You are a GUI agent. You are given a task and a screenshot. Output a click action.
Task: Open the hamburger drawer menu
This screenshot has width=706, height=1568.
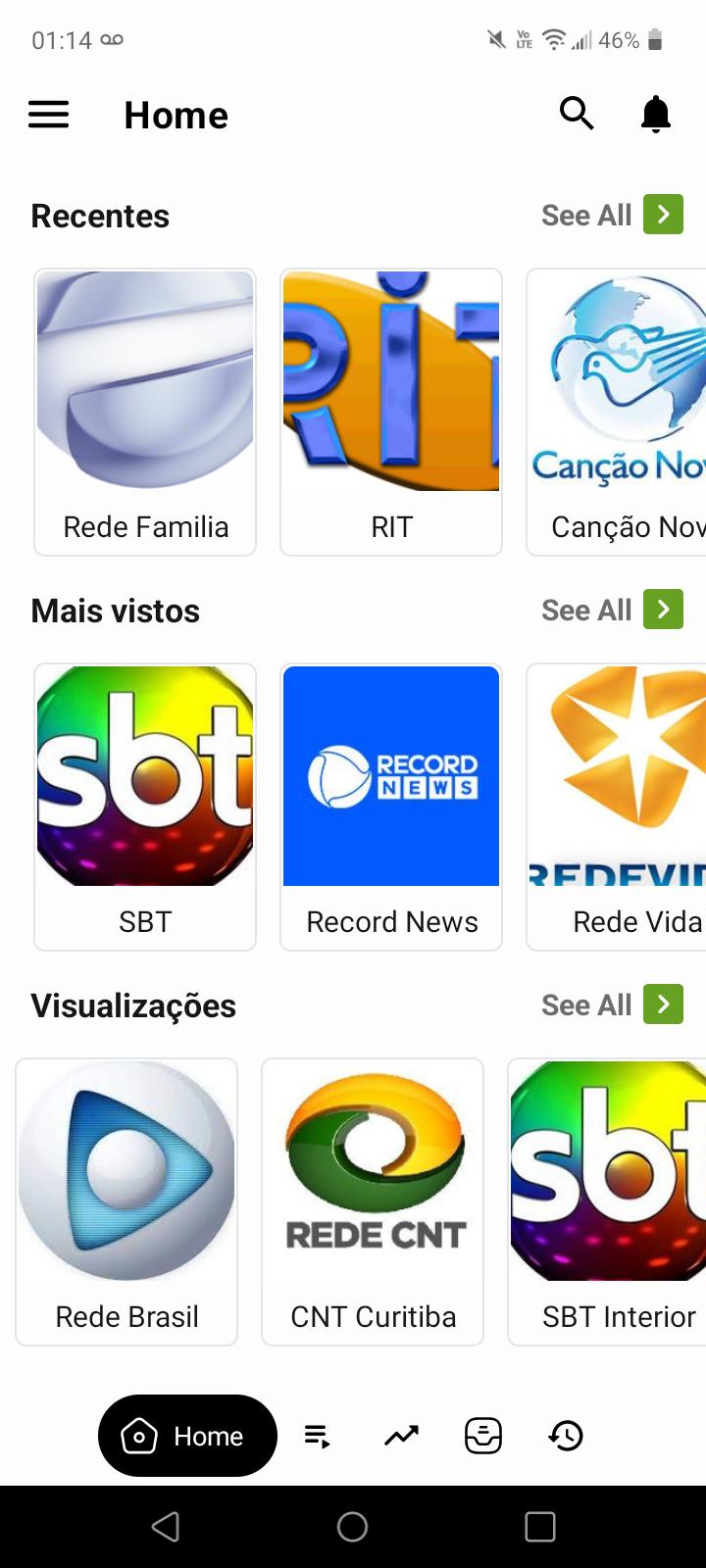pos(49,116)
